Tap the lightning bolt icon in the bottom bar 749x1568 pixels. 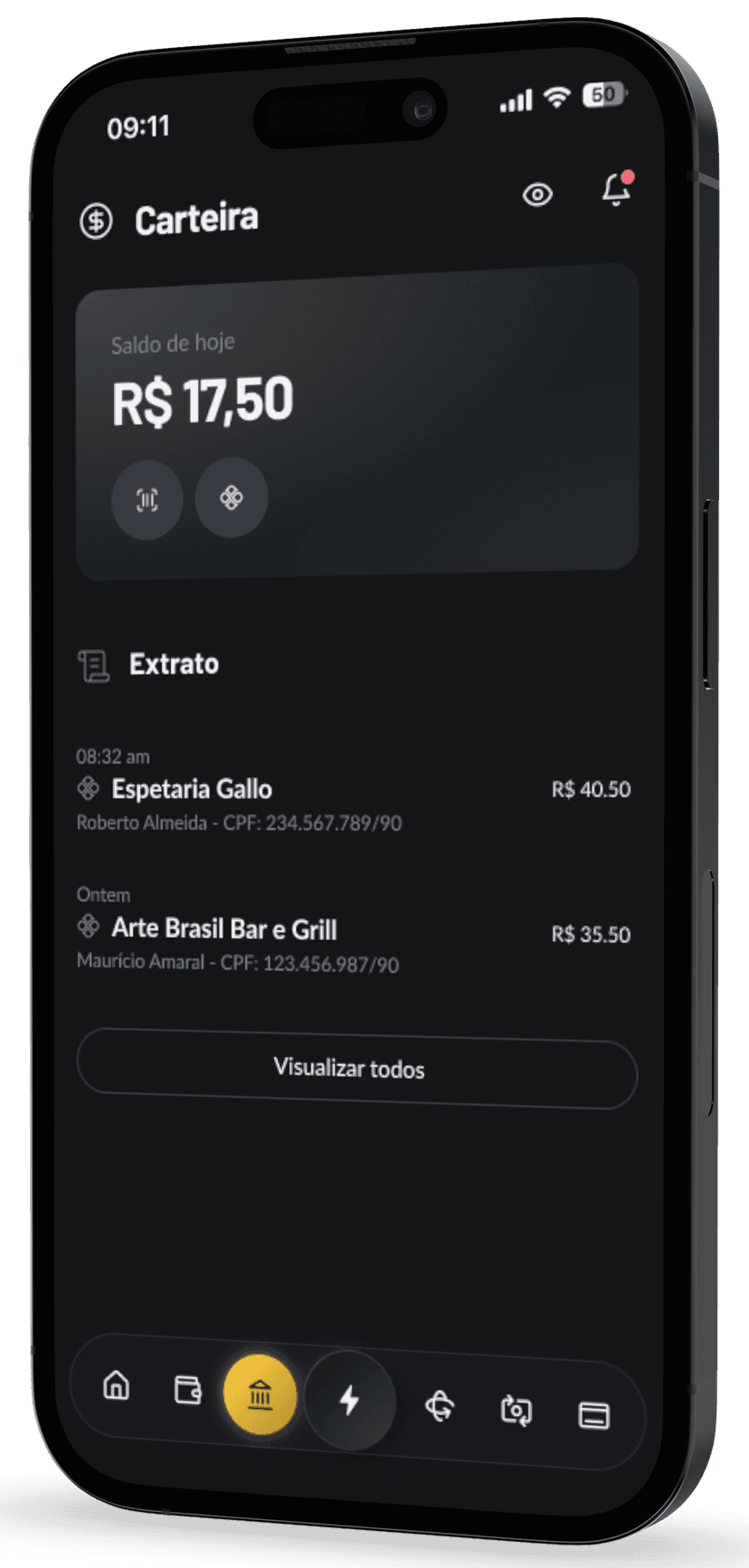[350, 1403]
